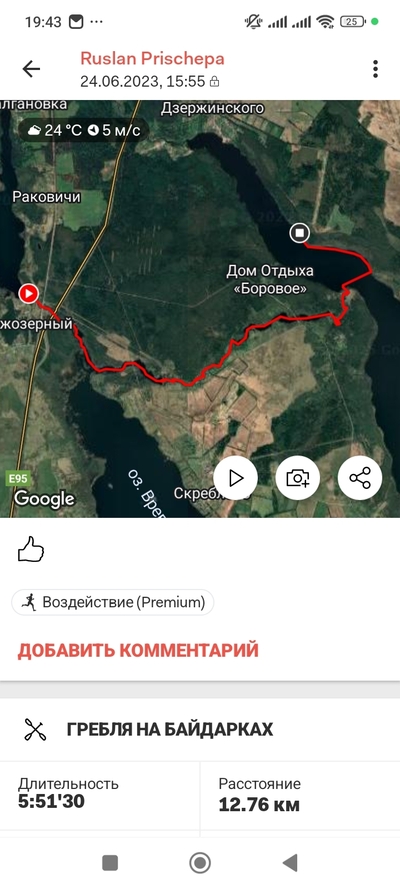Tap the system home button
Screen dimensions: 400x889
coord(199,863)
